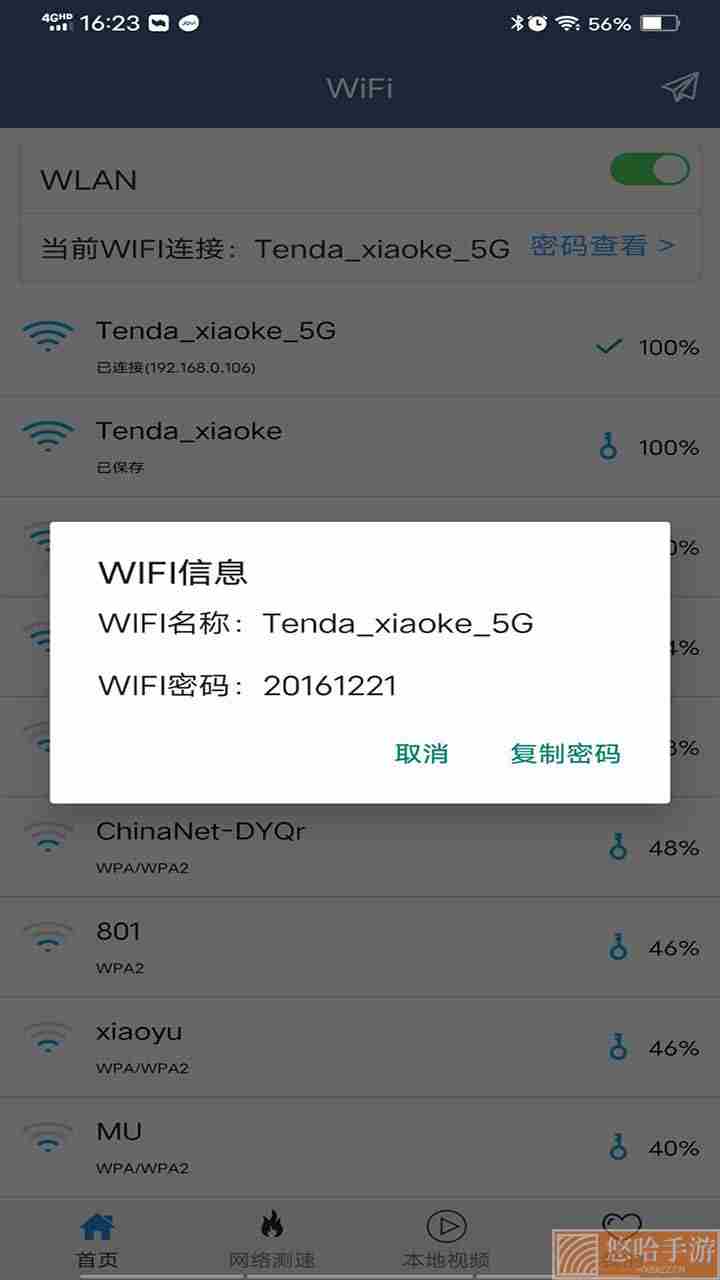Open the 密码查看 link

(x=602, y=246)
